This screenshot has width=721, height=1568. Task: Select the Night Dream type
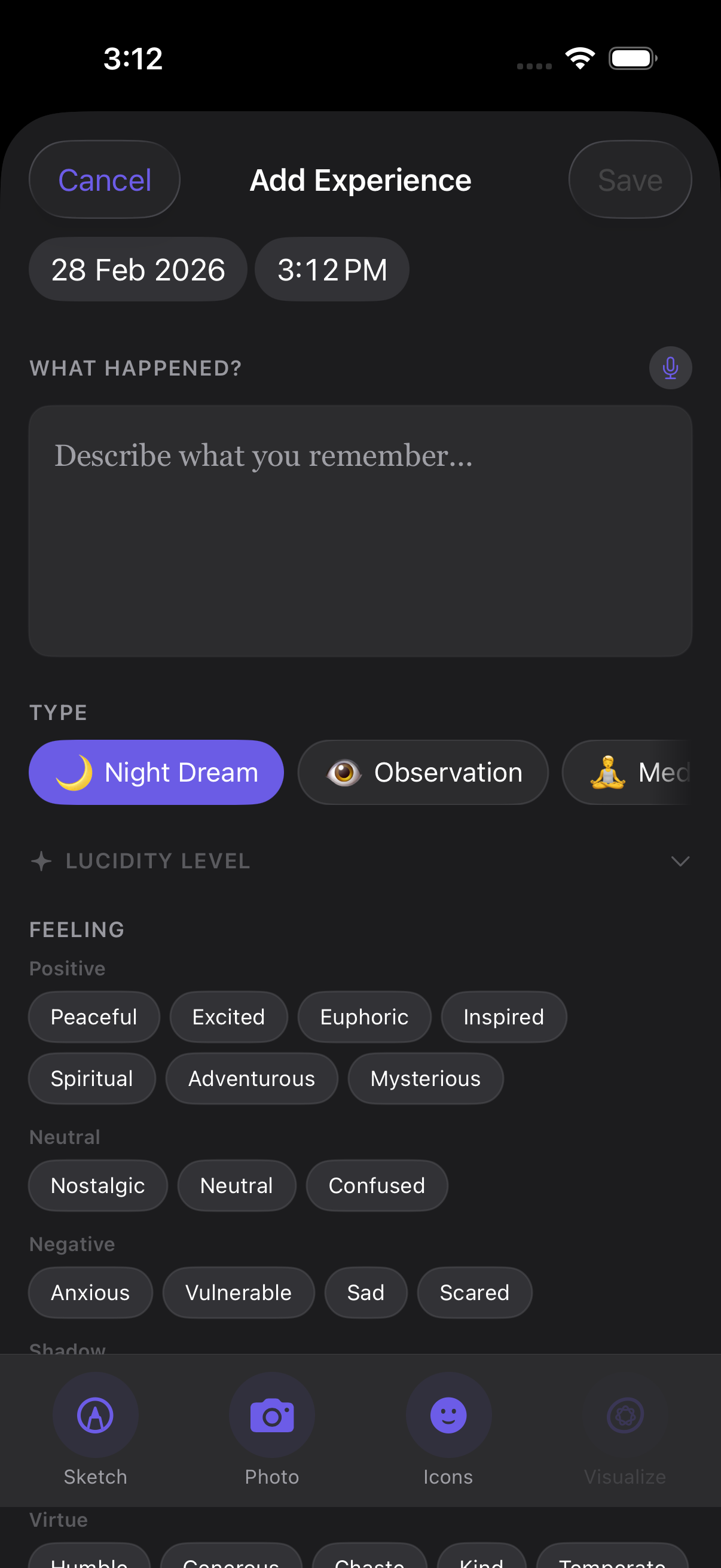(x=157, y=772)
